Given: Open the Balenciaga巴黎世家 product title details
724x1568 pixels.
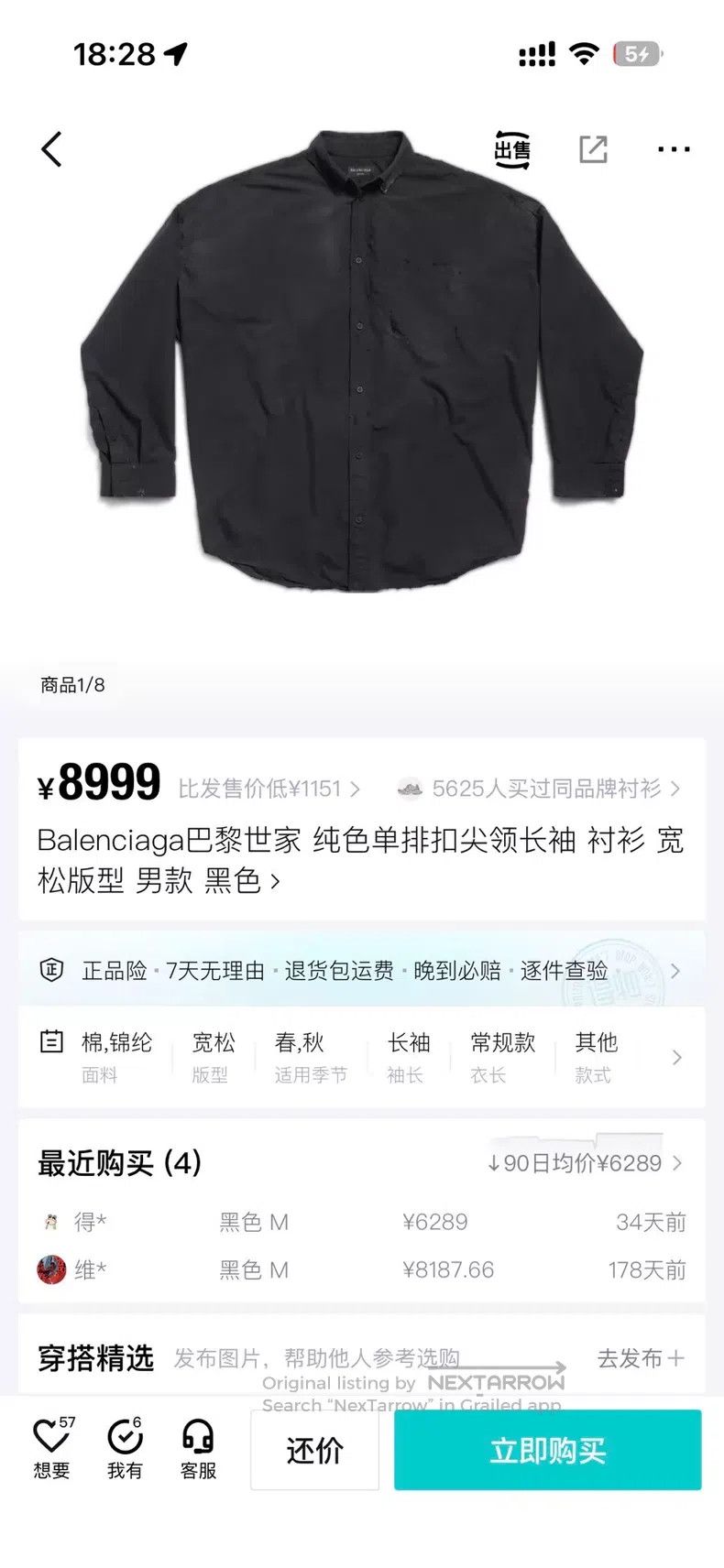Looking at the screenshot, I should 361,860.
